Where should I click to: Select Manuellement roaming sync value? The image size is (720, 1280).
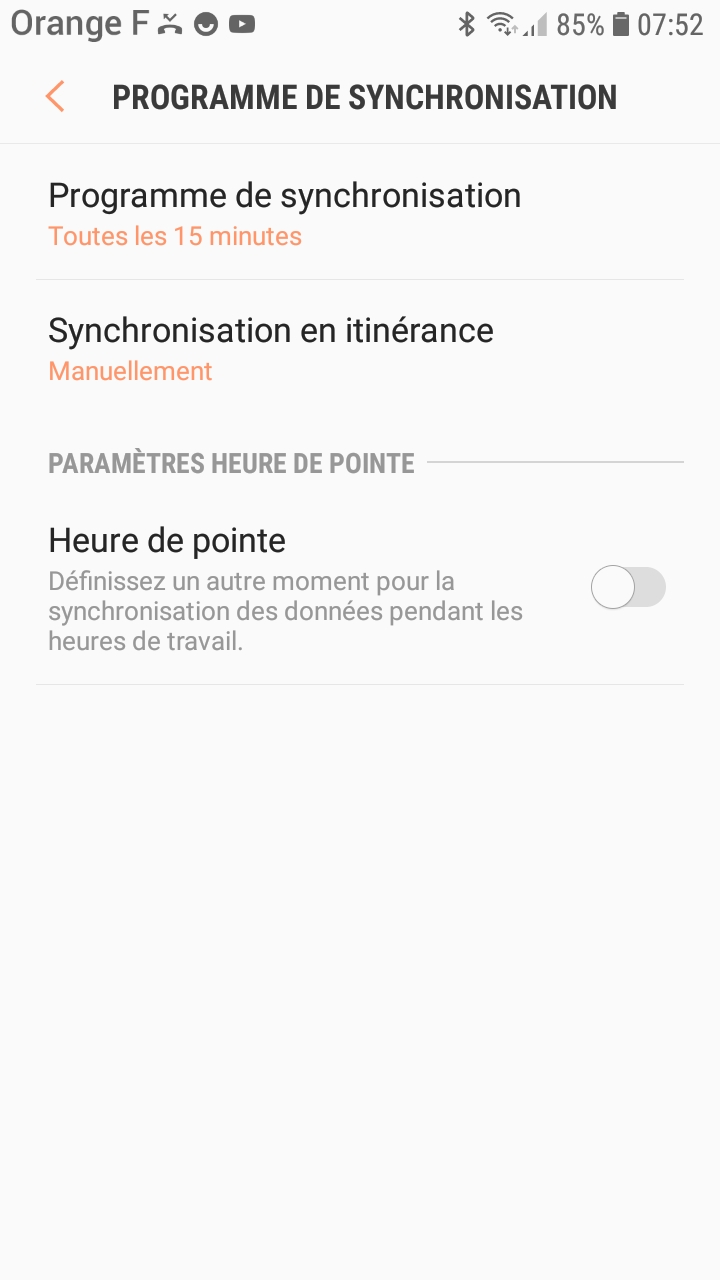point(129,371)
